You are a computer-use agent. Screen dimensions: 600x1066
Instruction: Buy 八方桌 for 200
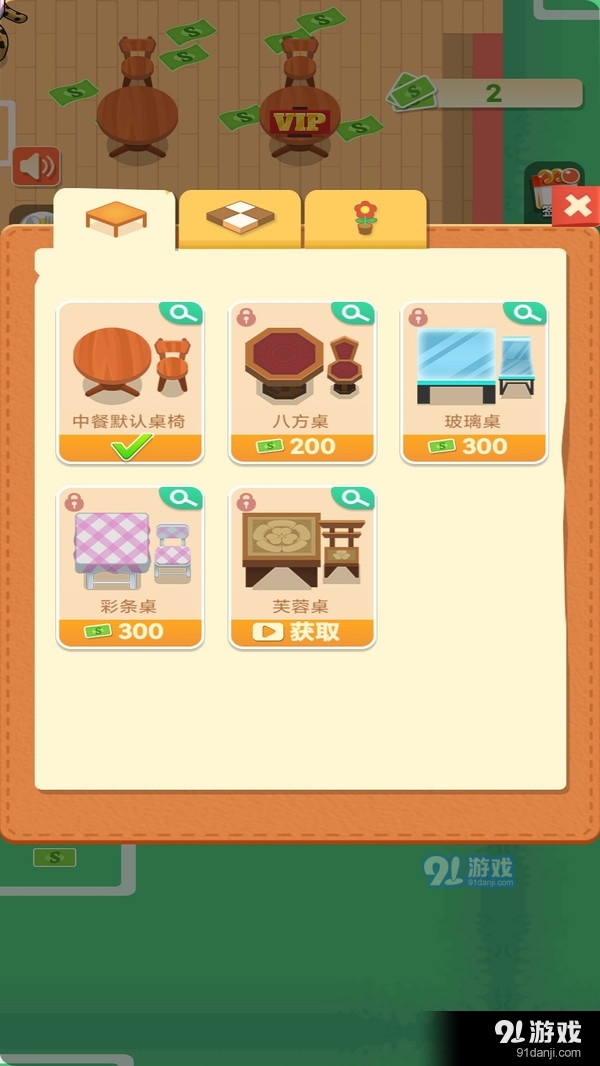302,446
